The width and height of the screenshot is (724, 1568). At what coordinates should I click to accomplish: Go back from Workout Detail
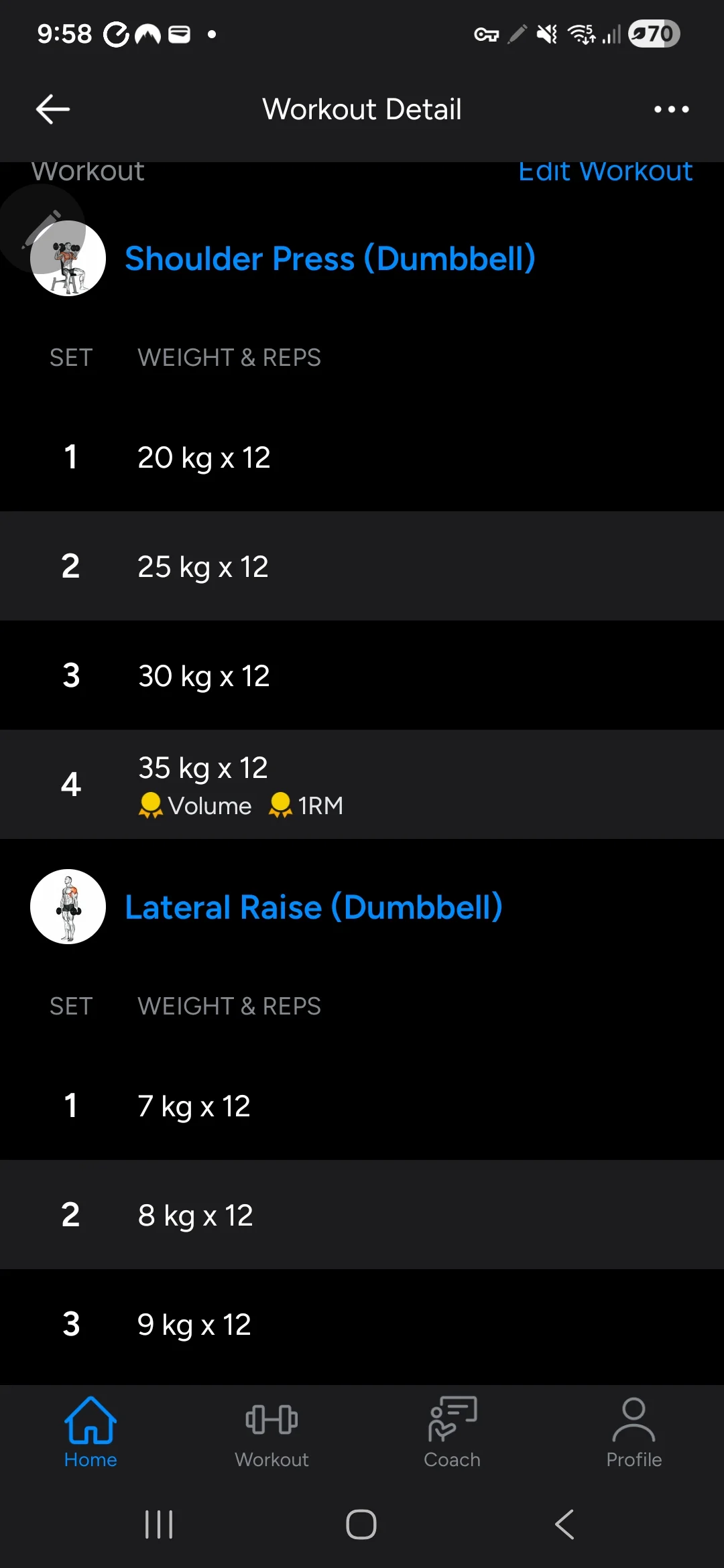[53, 109]
